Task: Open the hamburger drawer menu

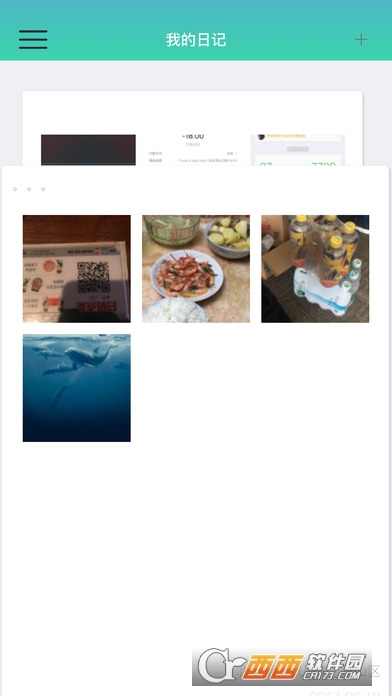Action: (x=33, y=40)
